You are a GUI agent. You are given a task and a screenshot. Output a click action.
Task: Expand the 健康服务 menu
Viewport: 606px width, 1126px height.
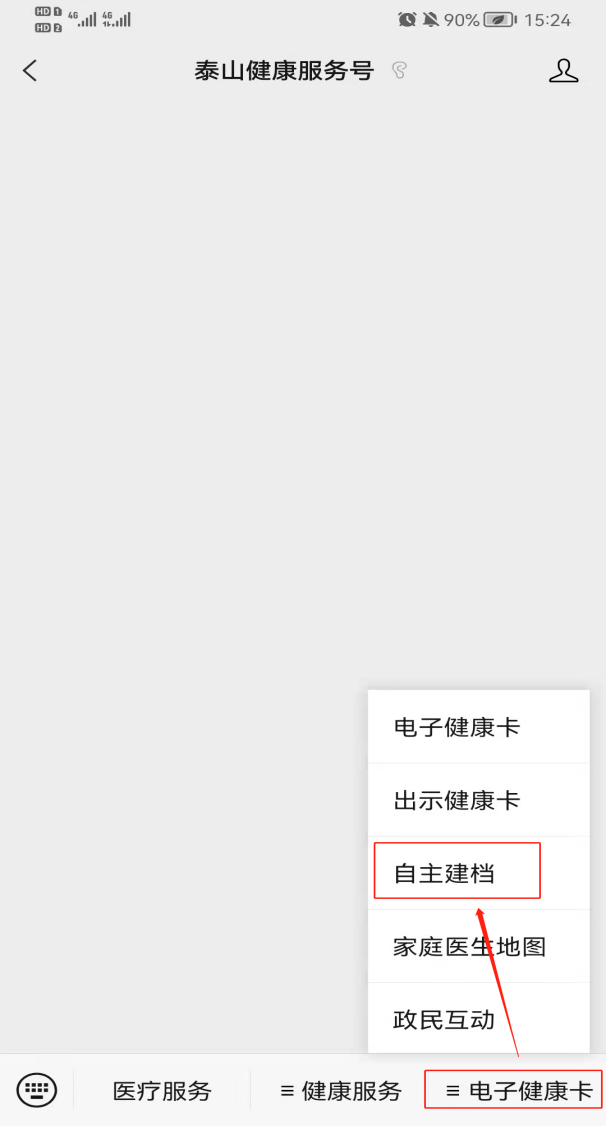click(340, 1092)
